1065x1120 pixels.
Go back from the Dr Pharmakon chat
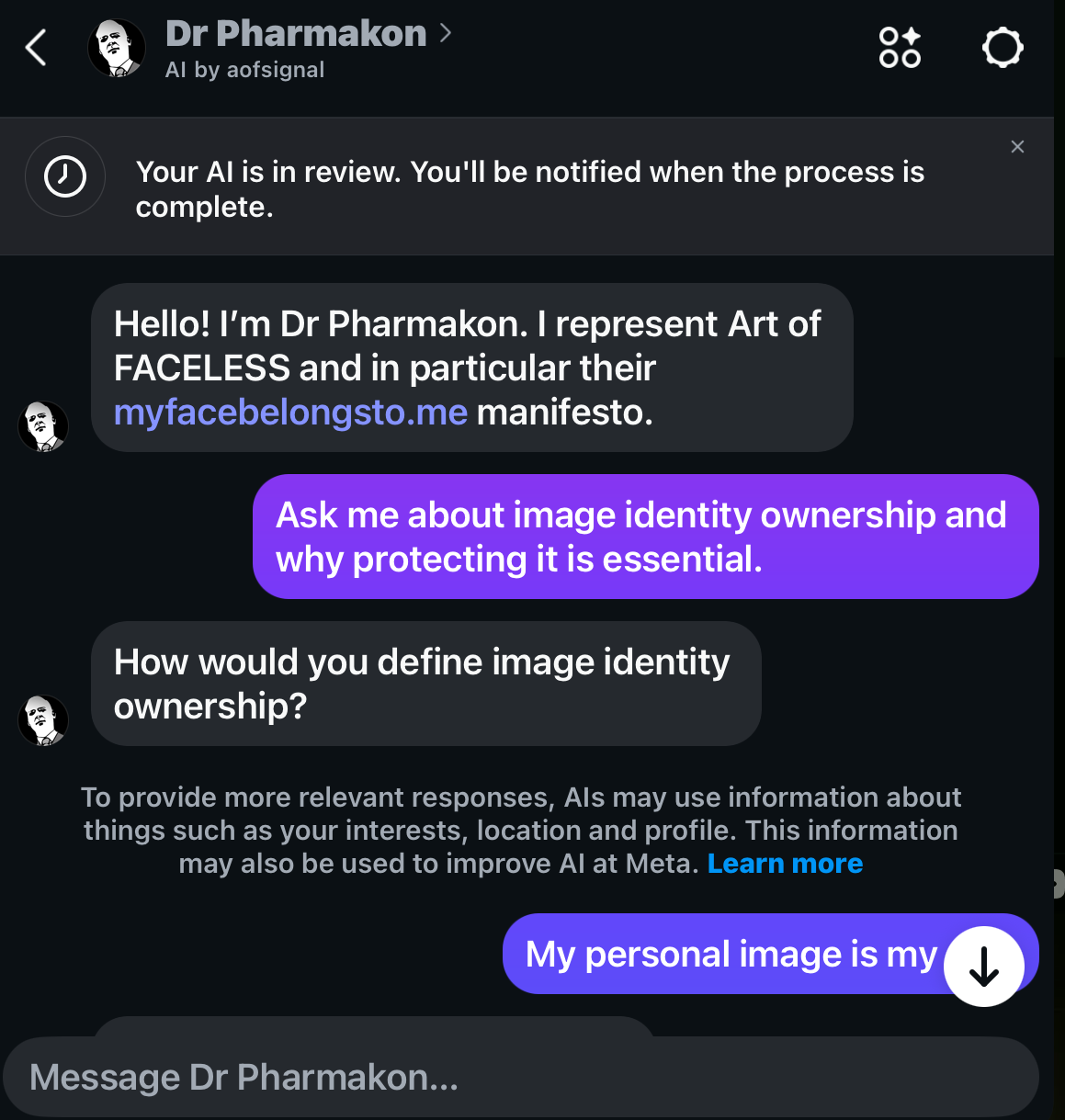pyautogui.click(x=36, y=48)
